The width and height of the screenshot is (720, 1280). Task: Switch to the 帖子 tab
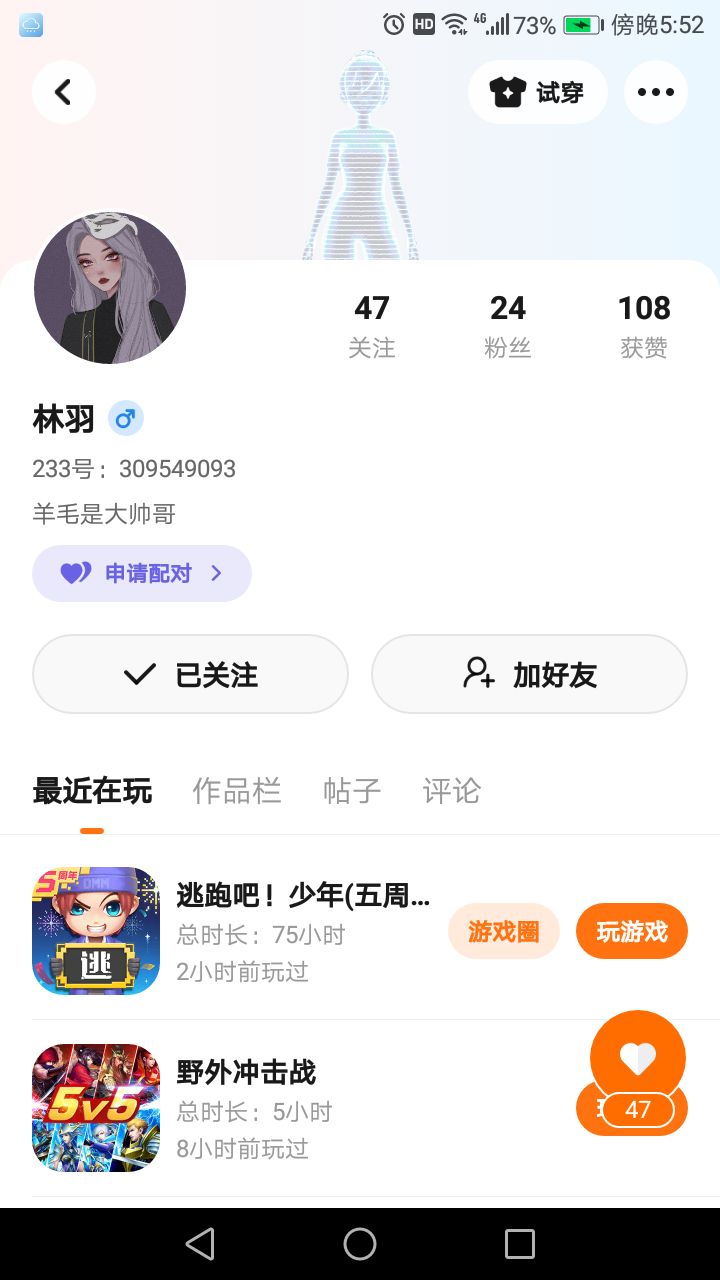[x=352, y=791]
